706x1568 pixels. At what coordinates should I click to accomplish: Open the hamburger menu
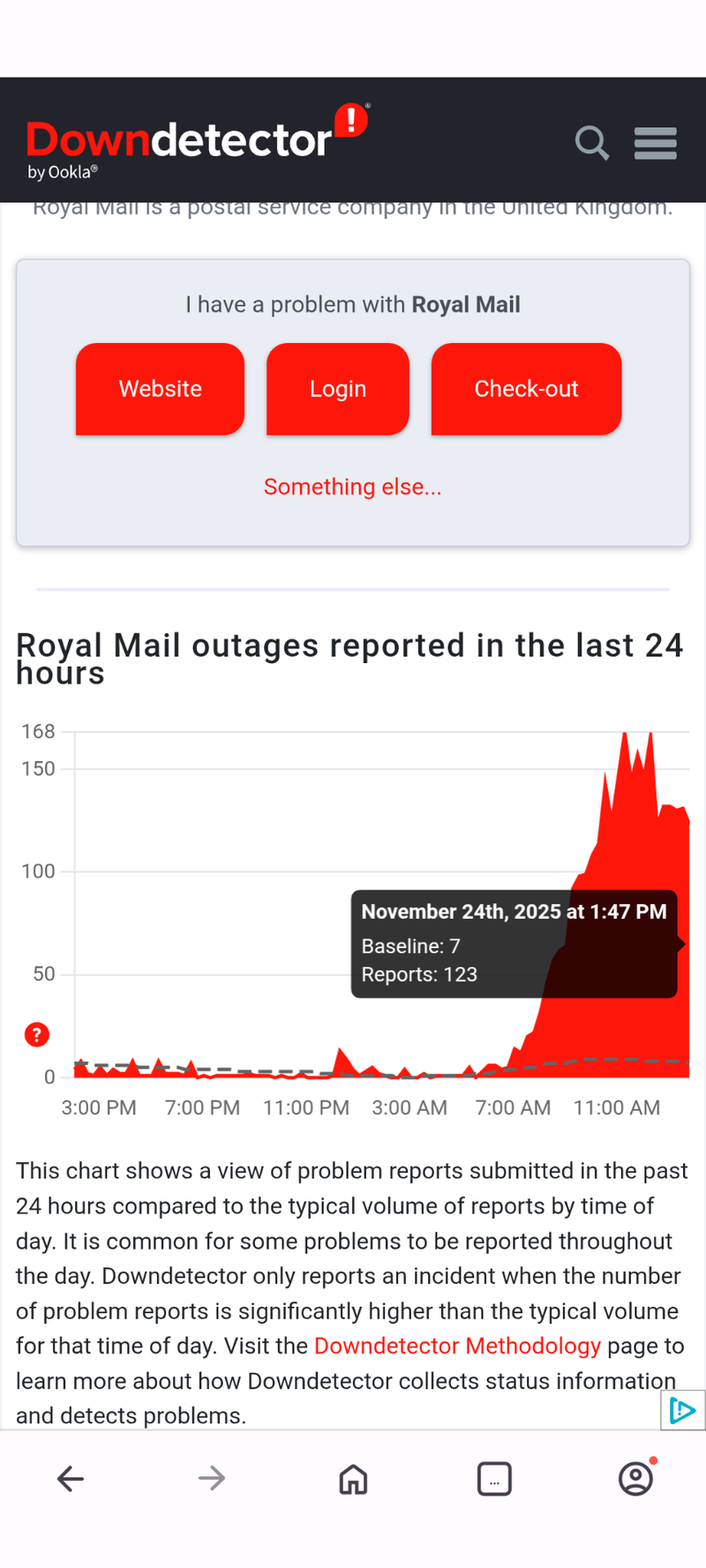coord(655,143)
